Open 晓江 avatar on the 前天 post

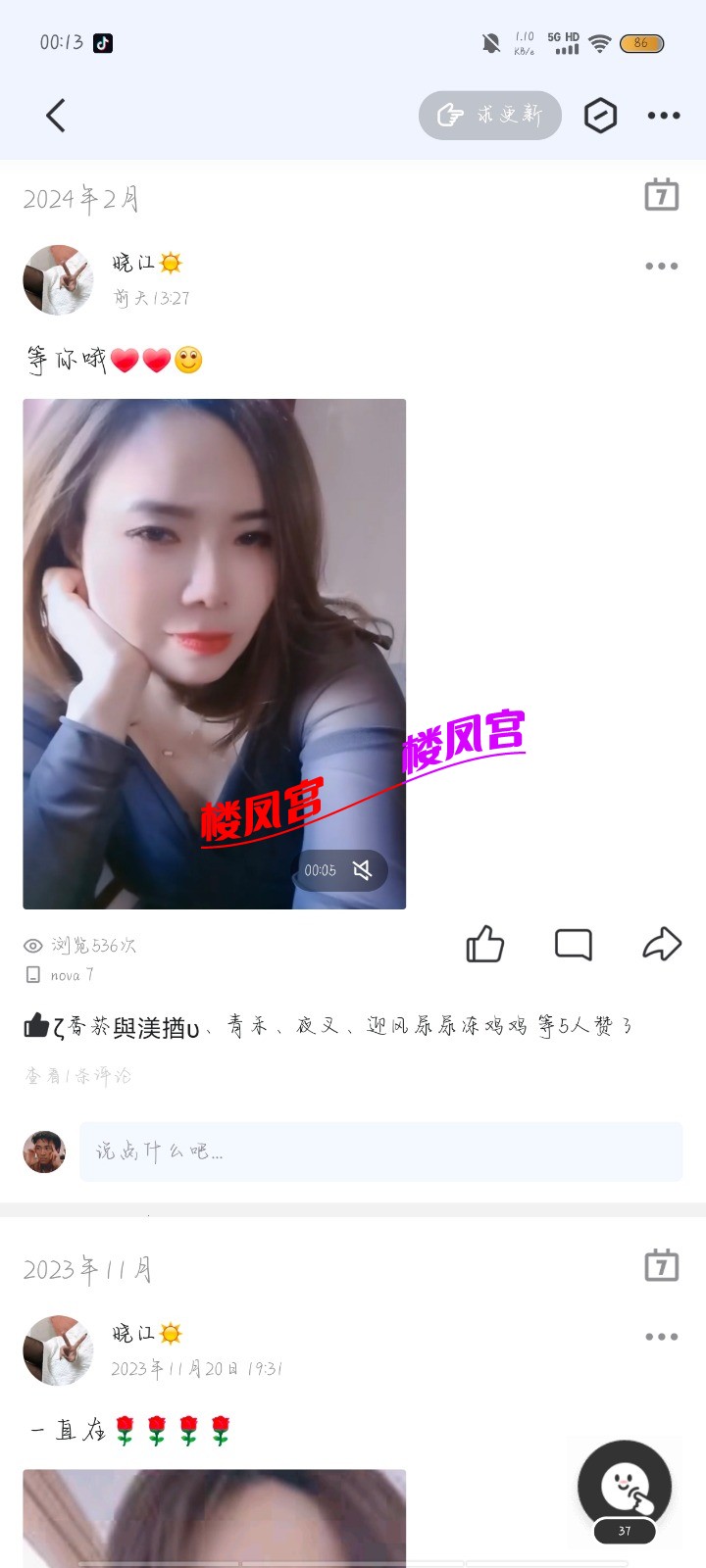[x=58, y=279]
